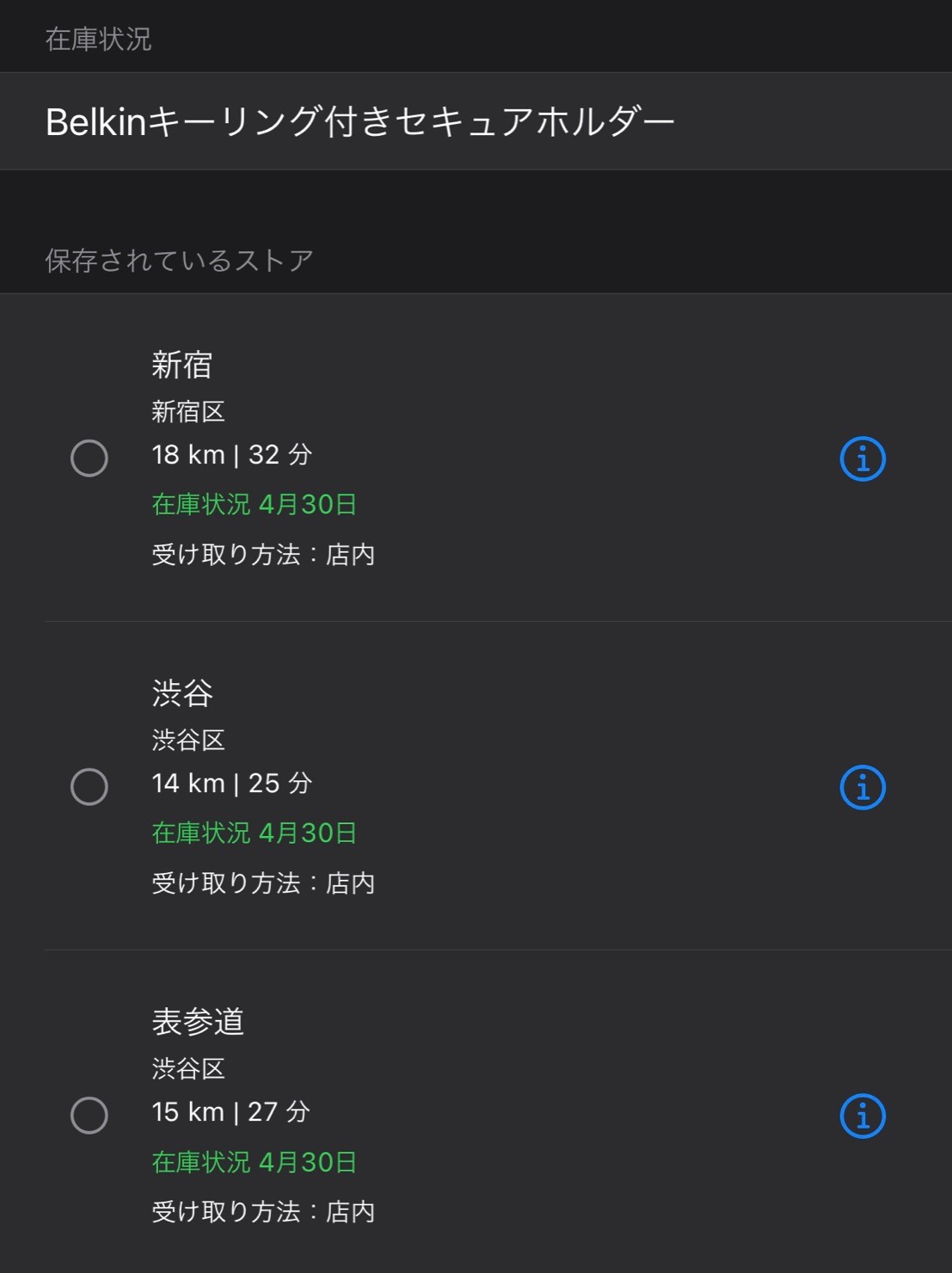Select the 表参道 store radio button

coord(89,1116)
